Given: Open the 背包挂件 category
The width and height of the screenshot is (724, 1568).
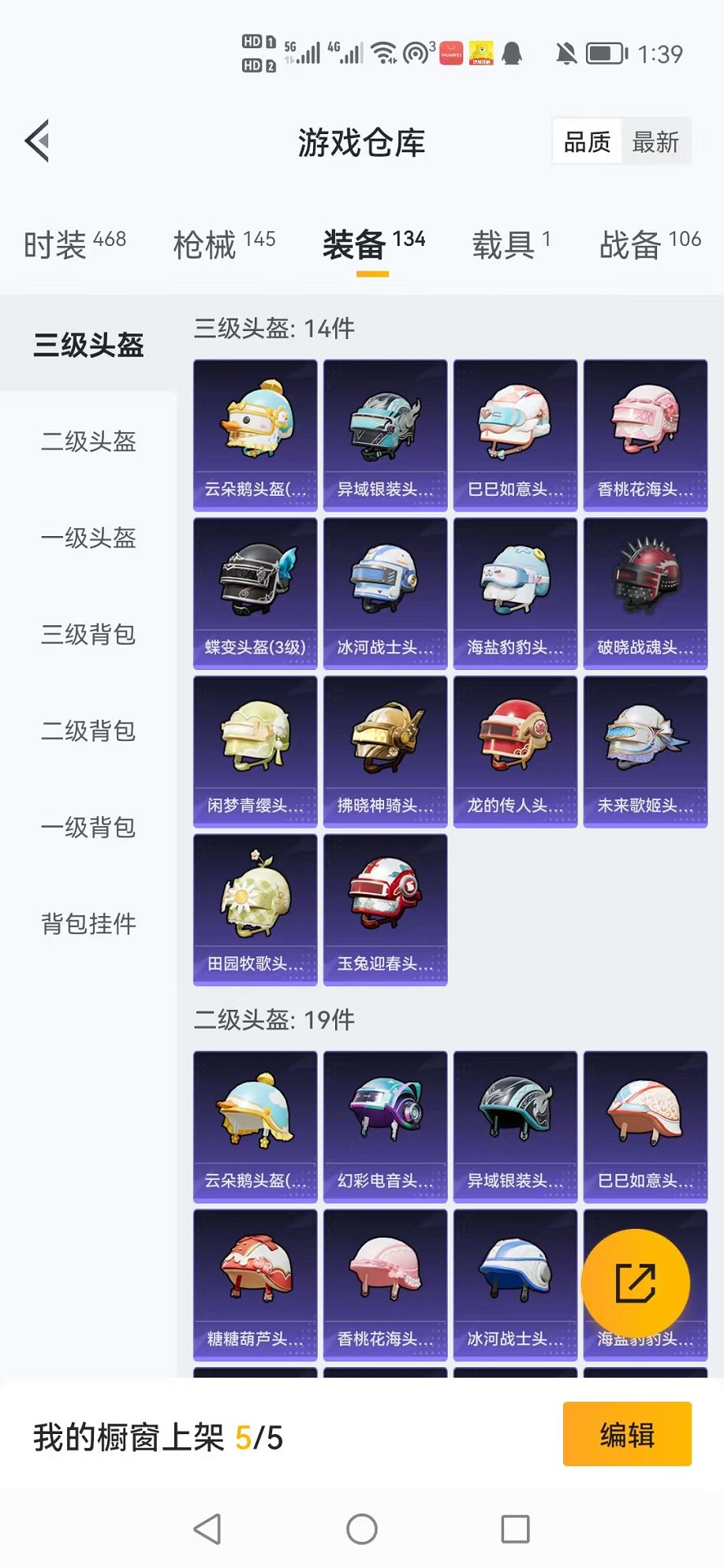Looking at the screenshot, I should click(88, 924).
